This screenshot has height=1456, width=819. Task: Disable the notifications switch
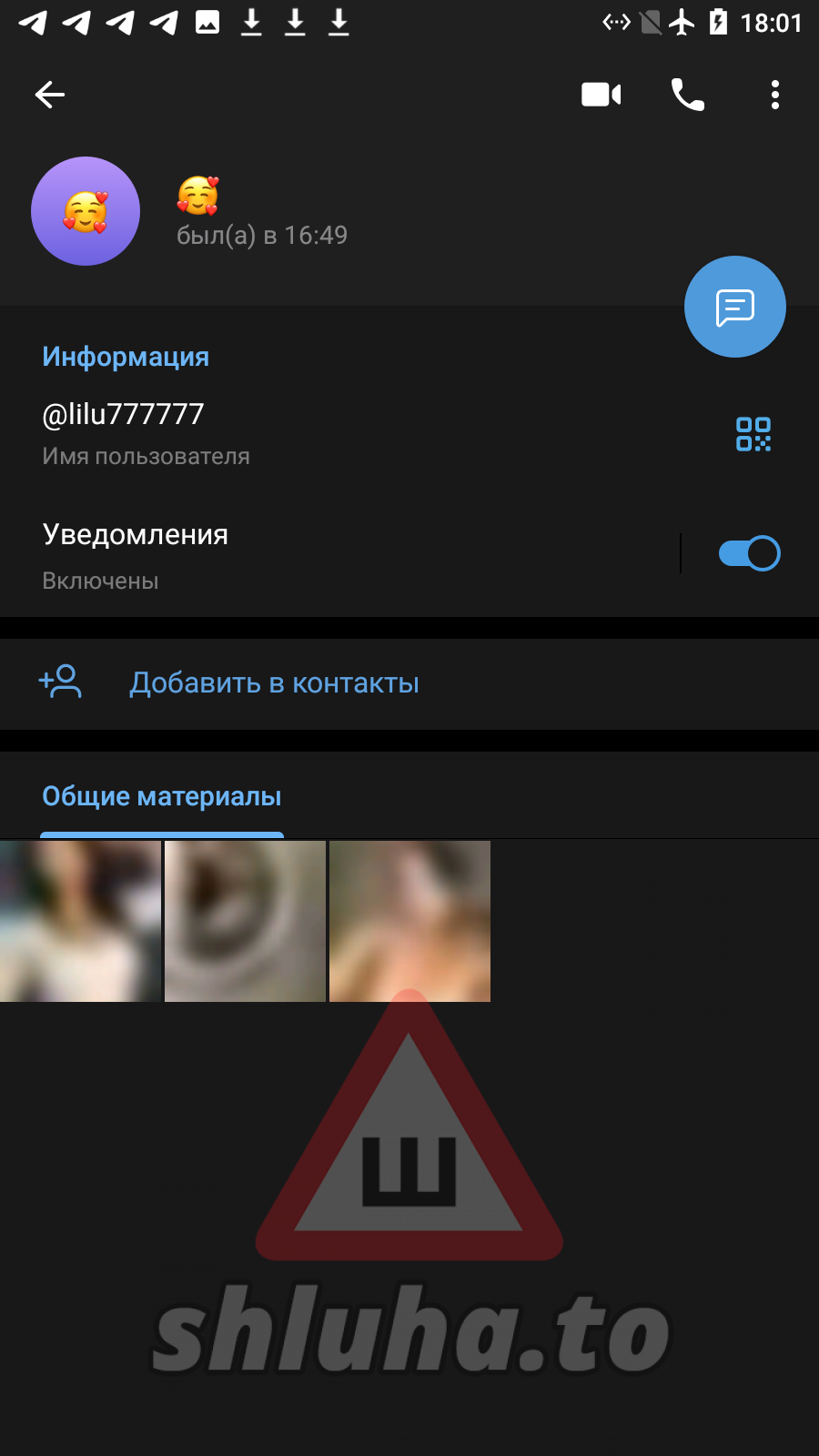(749, 553)
